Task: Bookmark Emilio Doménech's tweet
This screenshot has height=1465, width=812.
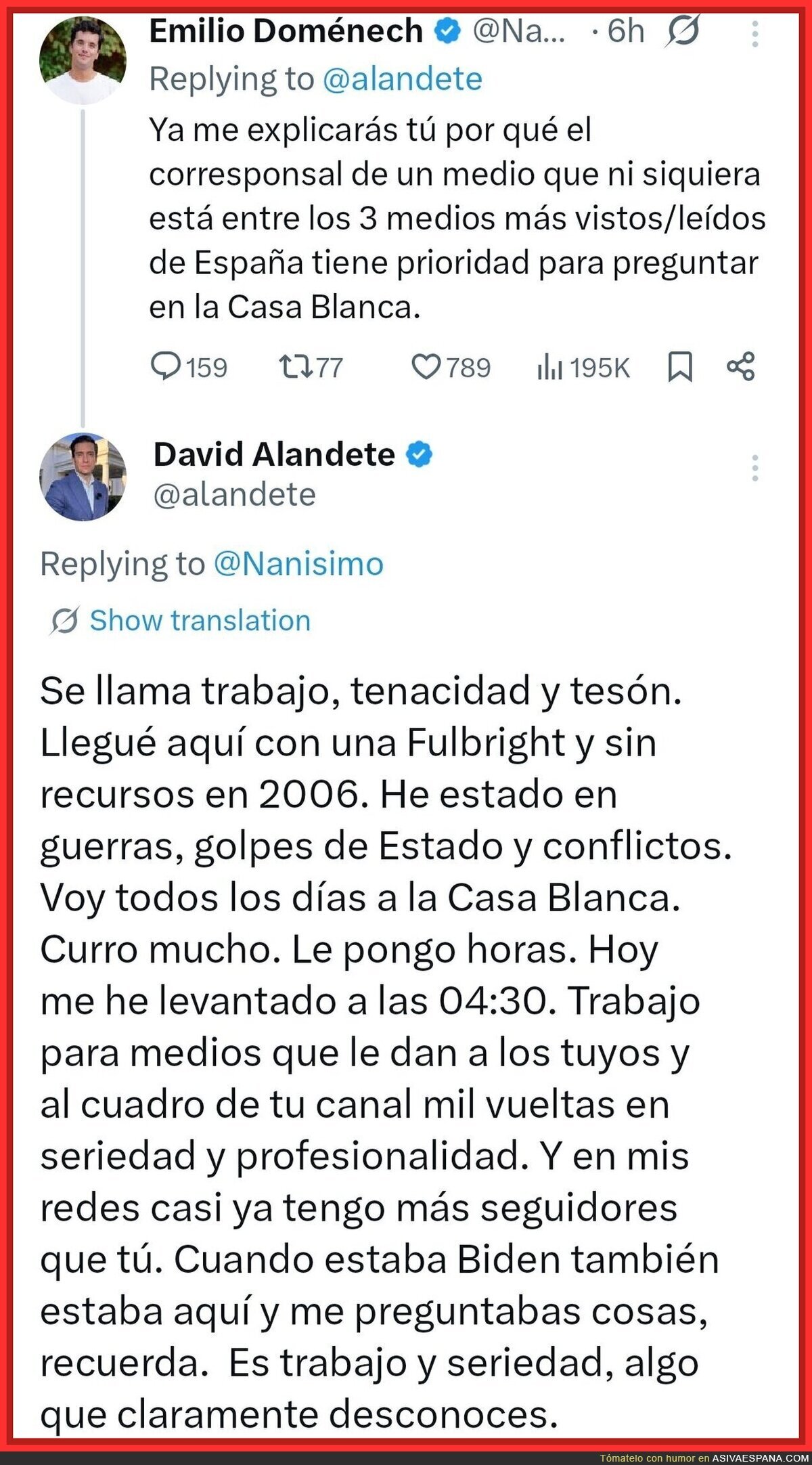Action: click(680, 368)
